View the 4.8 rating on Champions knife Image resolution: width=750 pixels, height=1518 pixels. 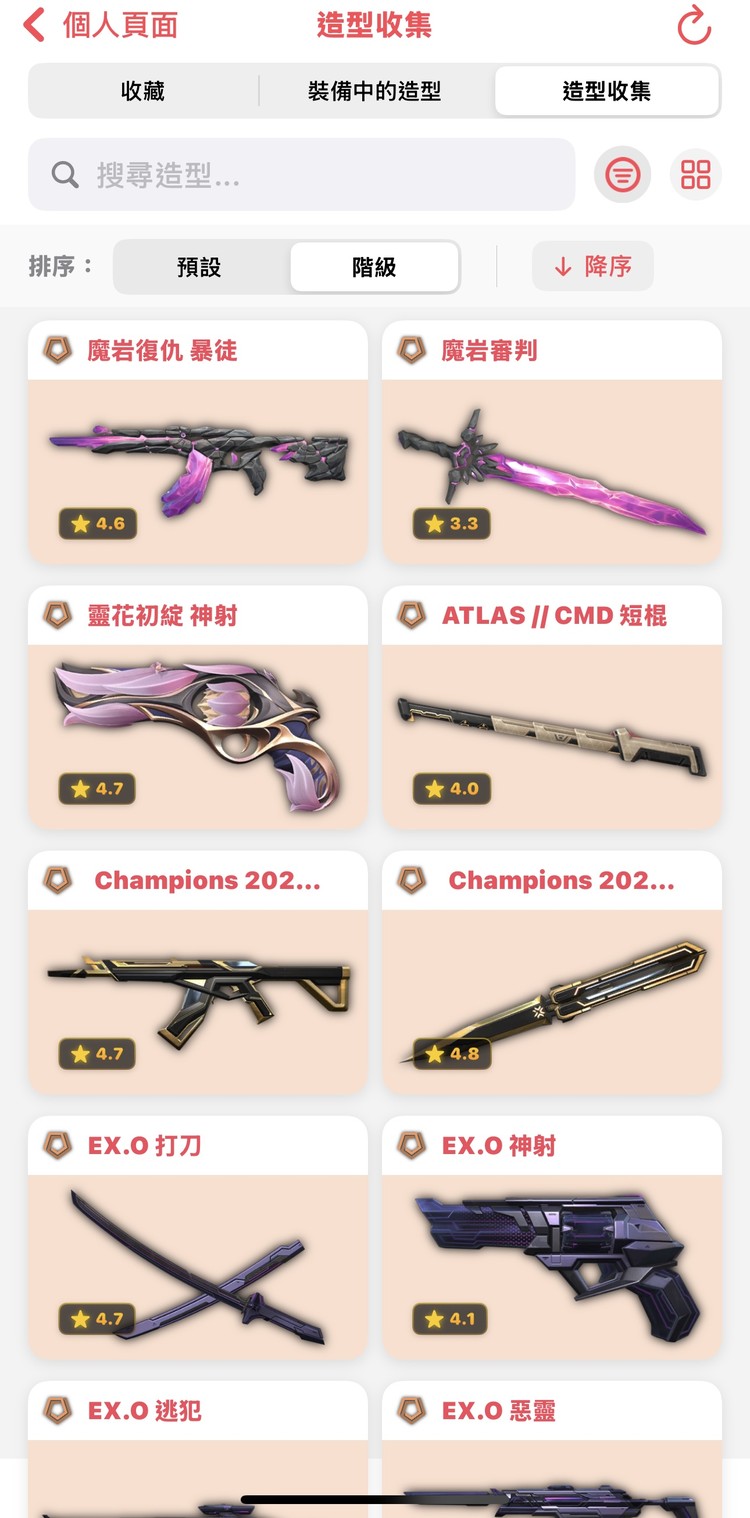(451, 1054)
